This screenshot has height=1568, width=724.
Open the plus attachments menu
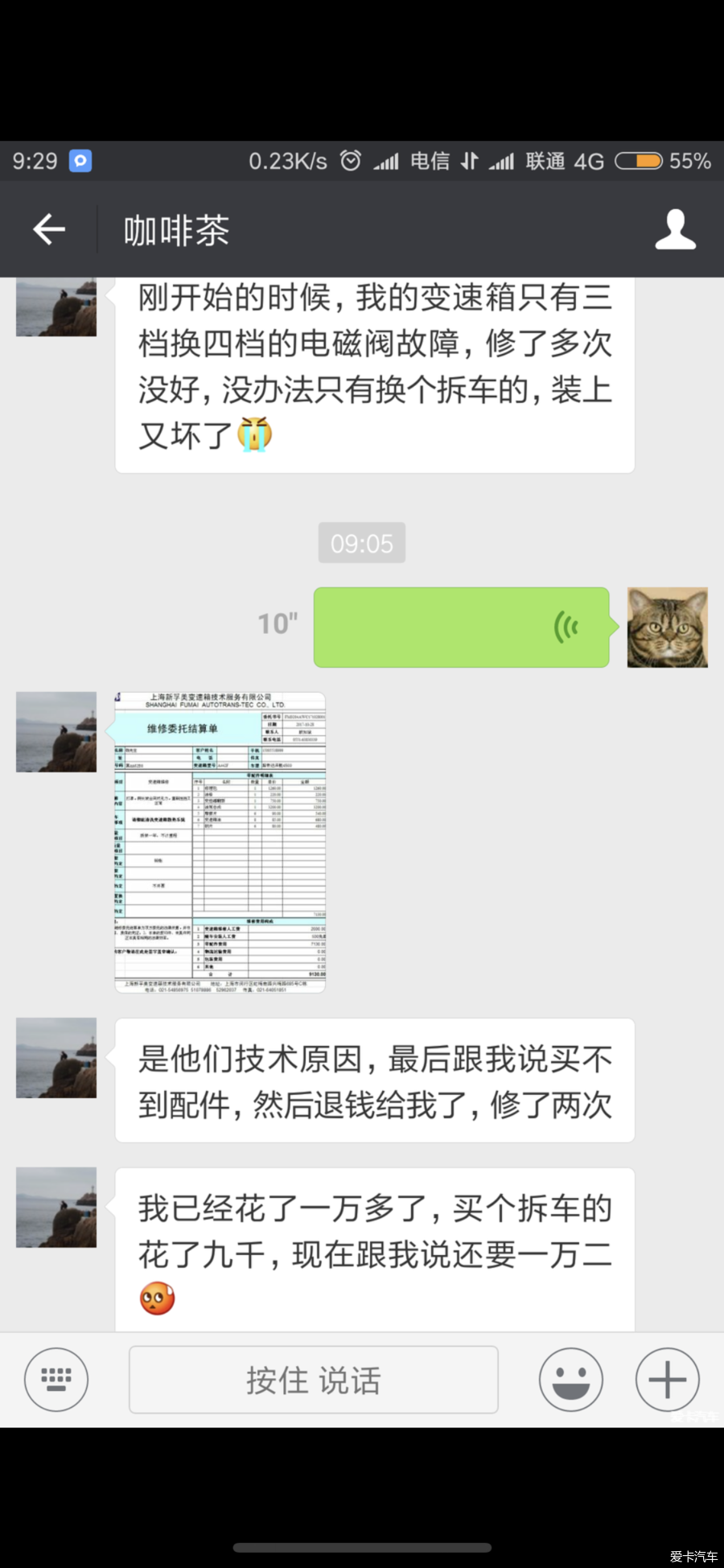[x=667, y=1379]
